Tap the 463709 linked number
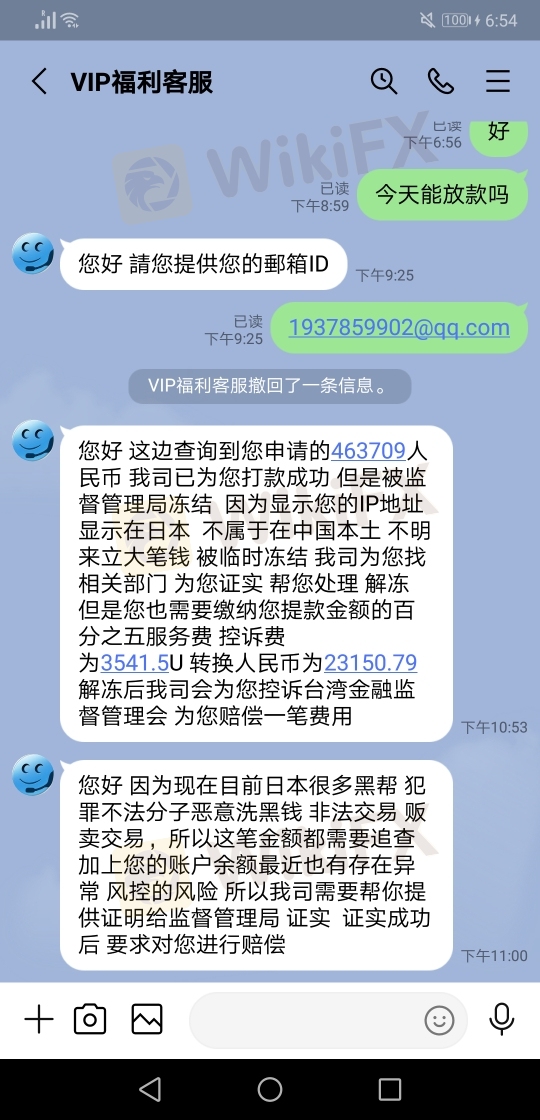540x1120 pixels. [369, 451]
